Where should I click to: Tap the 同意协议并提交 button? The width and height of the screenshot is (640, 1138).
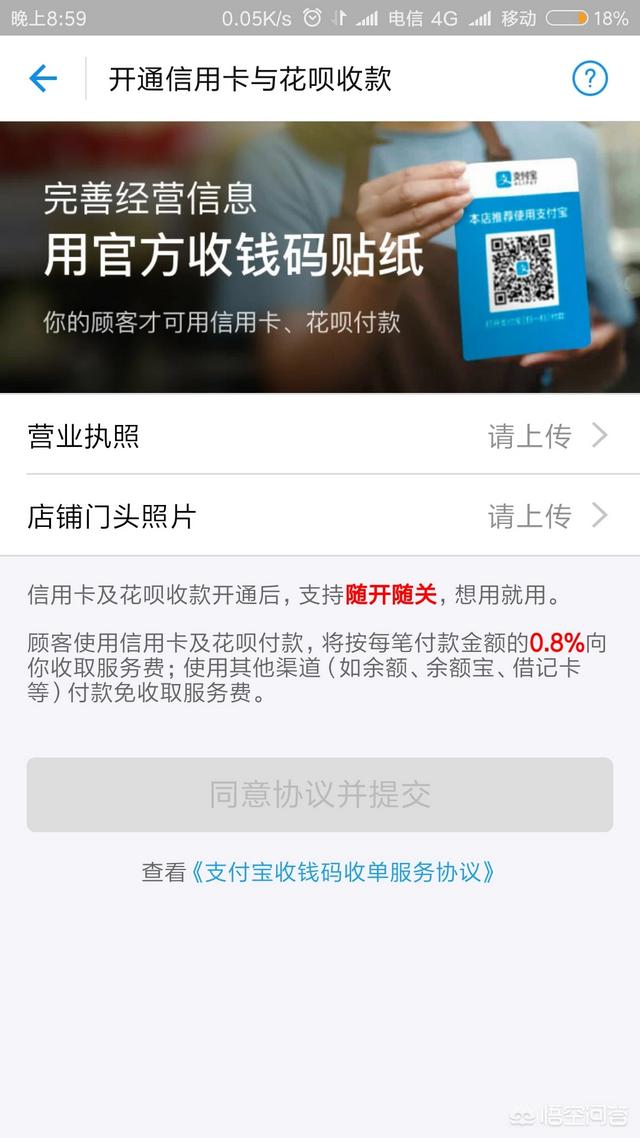click(x=320, y=795)
